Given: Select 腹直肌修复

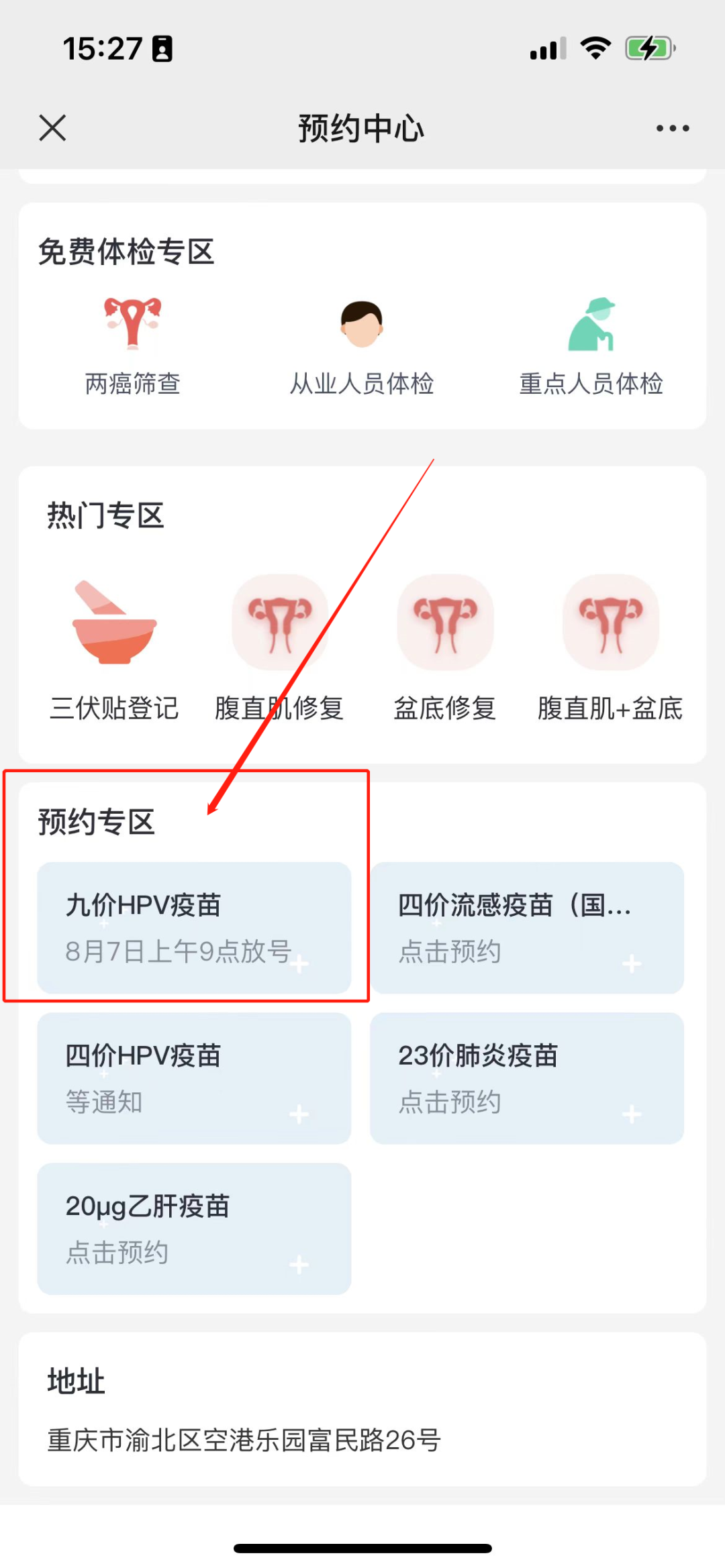Looking at the screenshot, I should (x=279, y=649).
